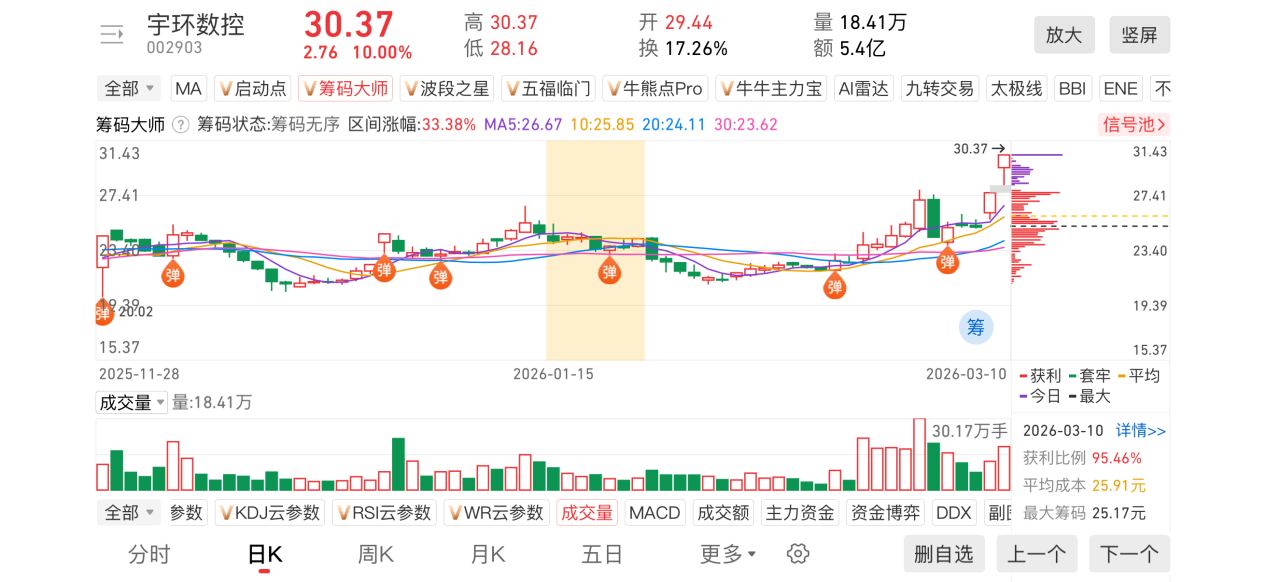1266x582 pixels.
Task: View chip 详情 details link
Action: tap(1141, 430)
